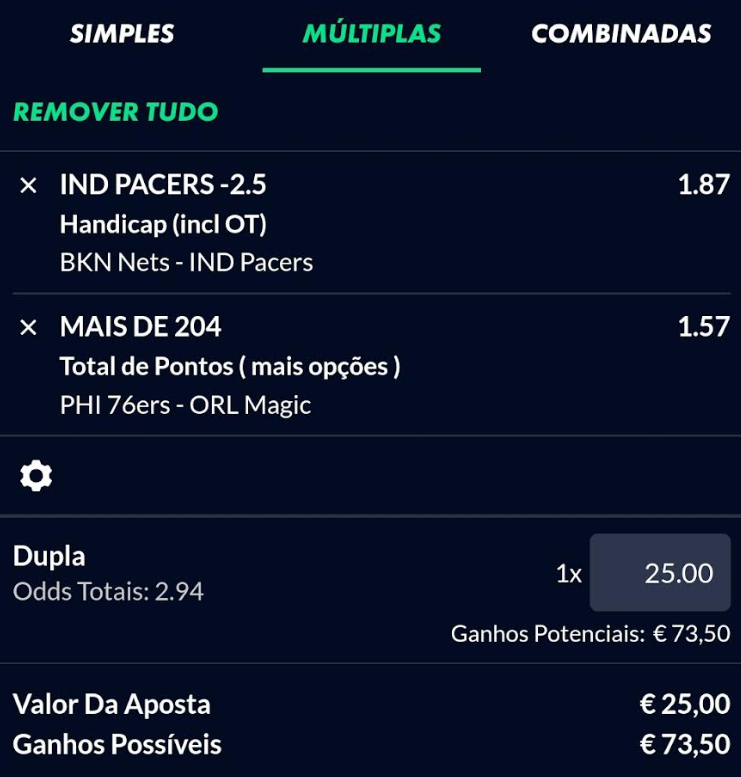
Task: Open the Combinadas tab
Action: point(620,34)
